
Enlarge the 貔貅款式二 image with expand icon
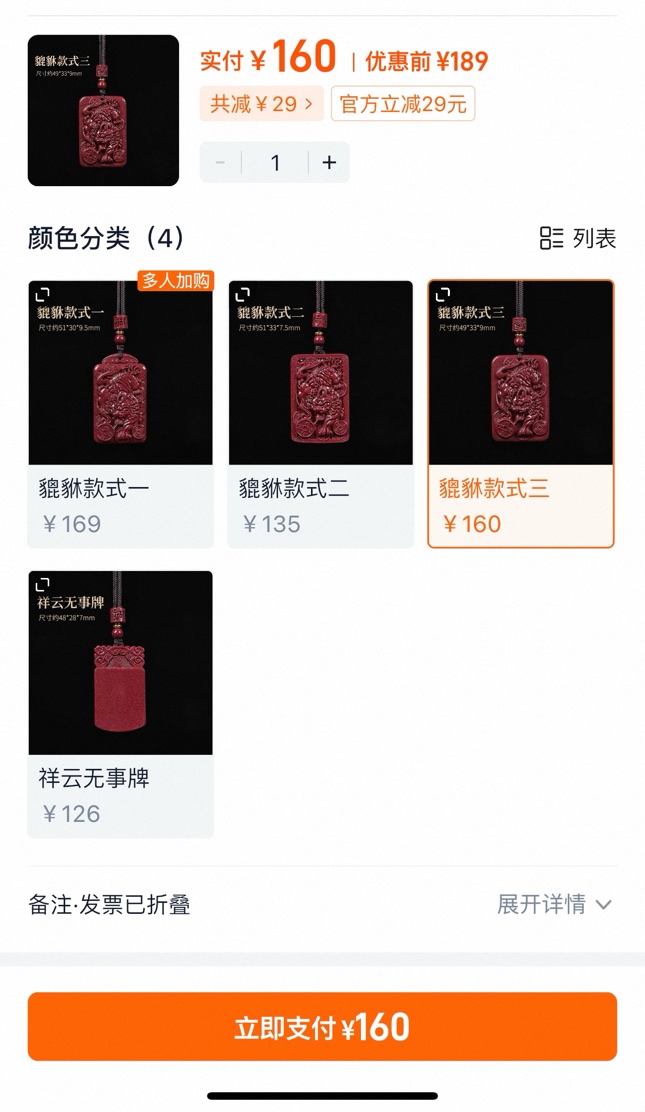[x=243, y=294]
